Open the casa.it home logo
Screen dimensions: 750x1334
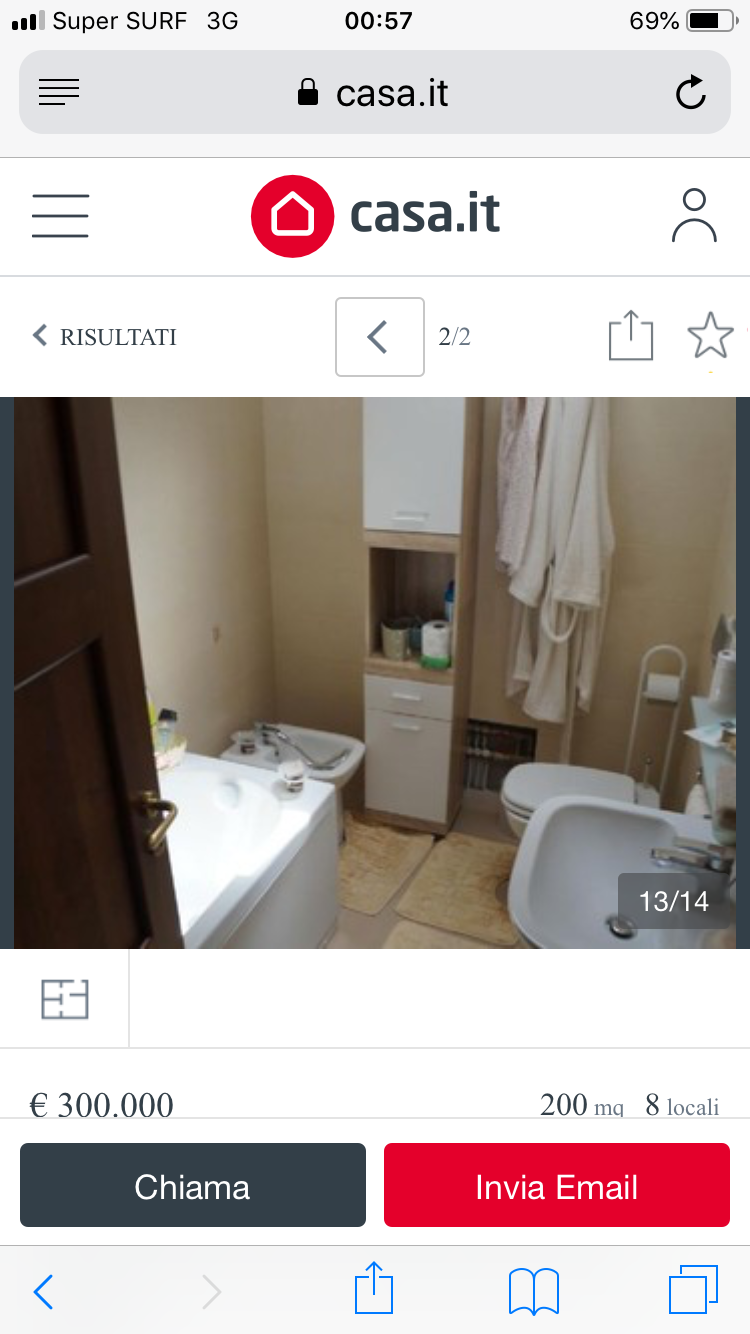click(375, 215)
